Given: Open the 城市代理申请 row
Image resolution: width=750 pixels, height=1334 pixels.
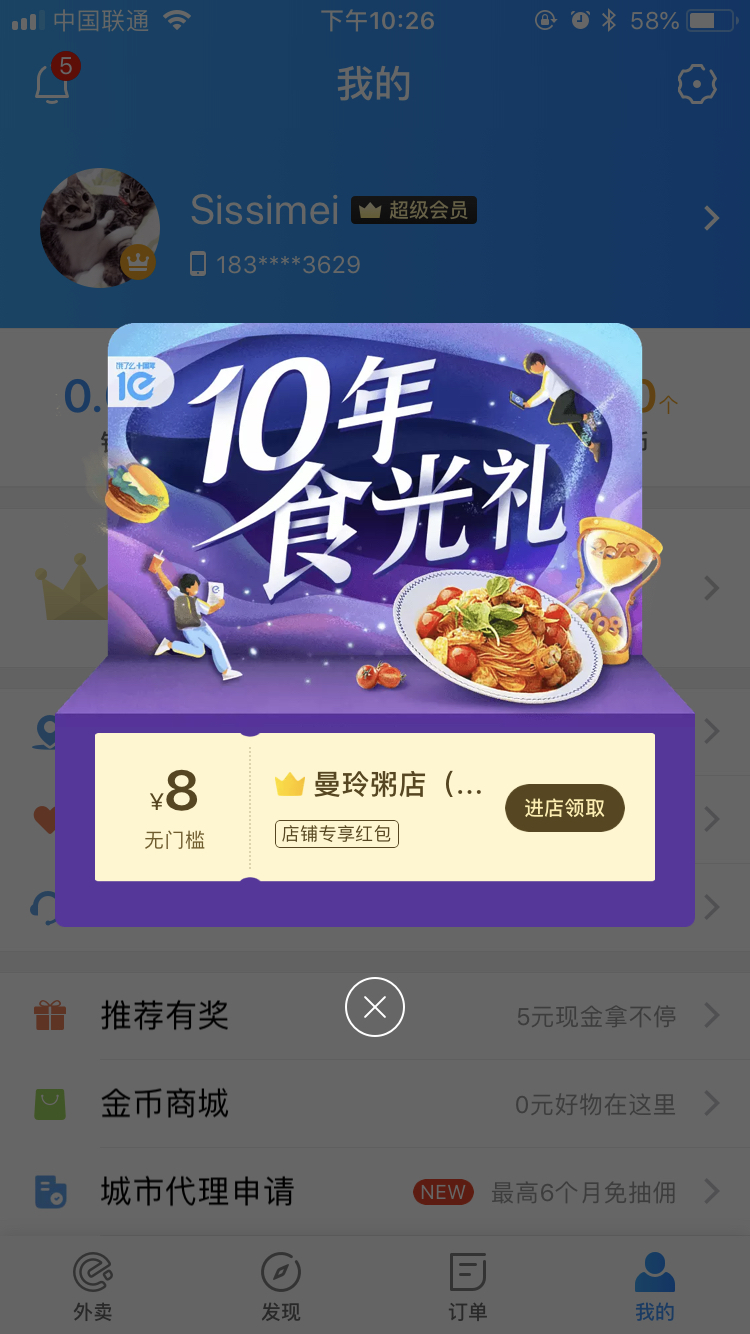Looking at the screenshot, I should click(x=375, y=1192).
